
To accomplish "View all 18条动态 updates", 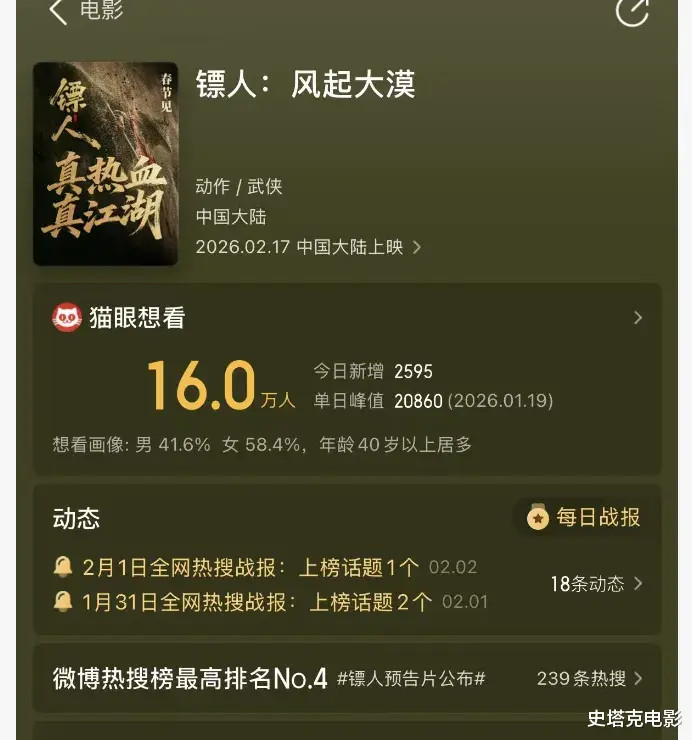I will pos(596,584).
